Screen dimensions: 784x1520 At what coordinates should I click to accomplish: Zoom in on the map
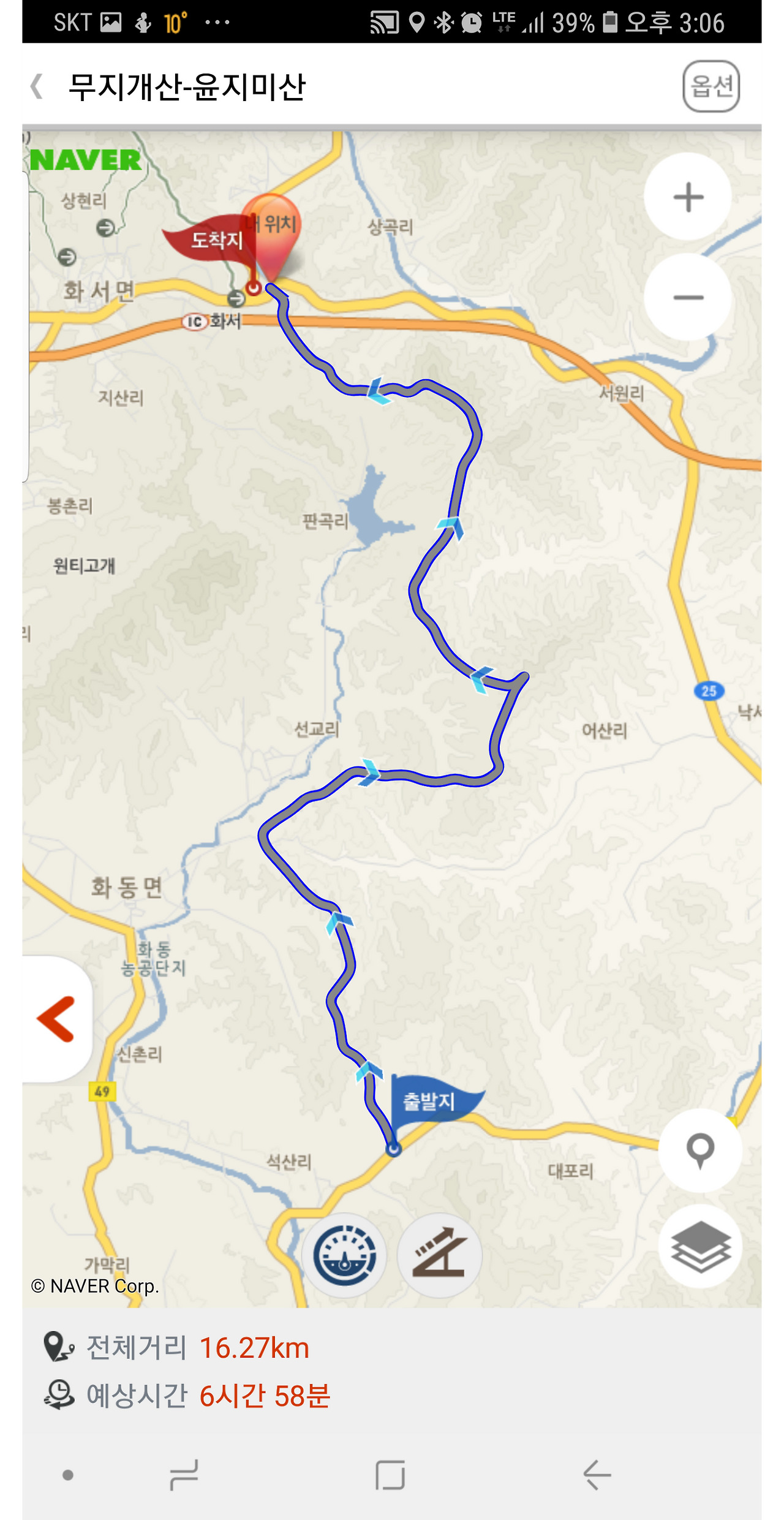688,197
